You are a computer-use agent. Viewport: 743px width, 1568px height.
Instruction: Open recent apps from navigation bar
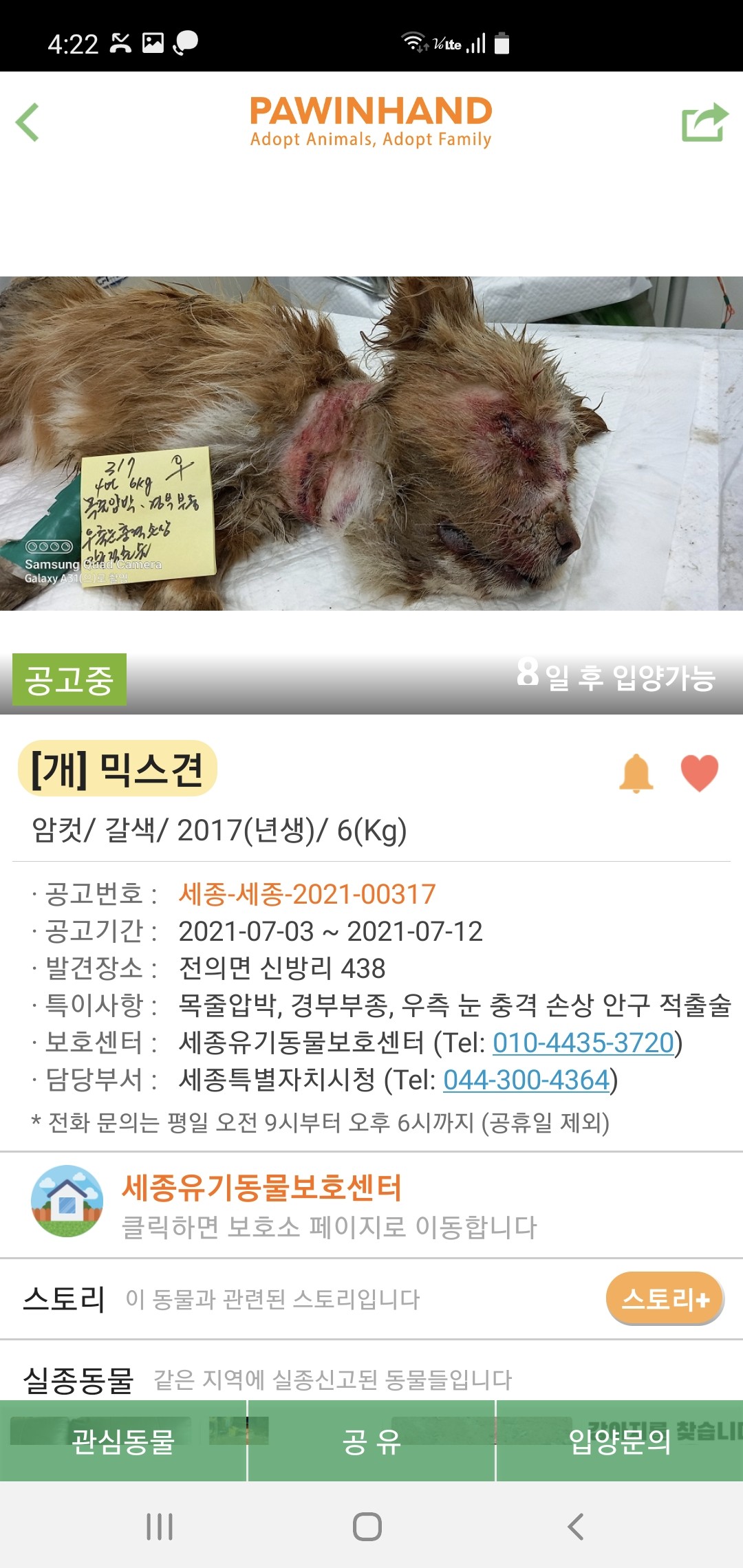click(160, 1527)
